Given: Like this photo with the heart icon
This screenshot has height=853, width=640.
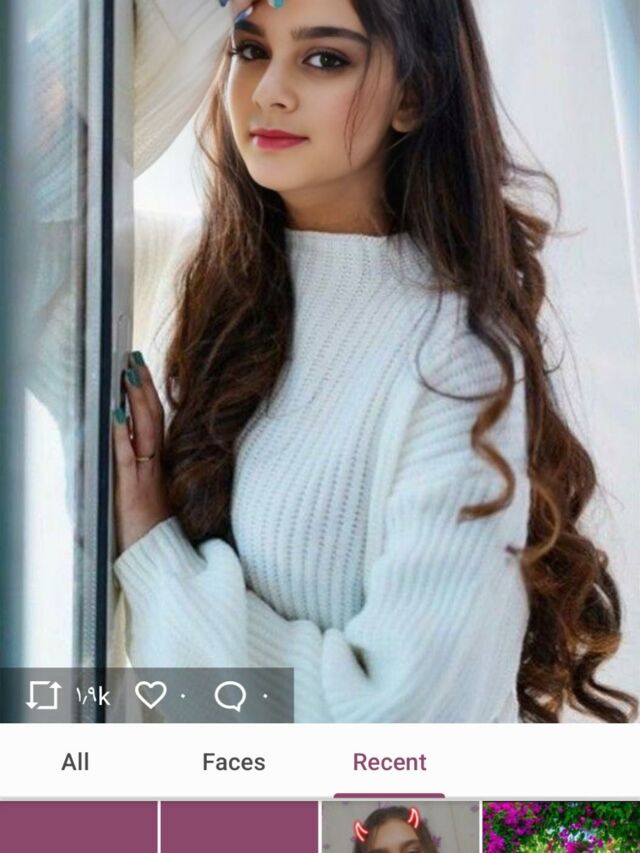Looking at the screenshot, I should point(150,695).
